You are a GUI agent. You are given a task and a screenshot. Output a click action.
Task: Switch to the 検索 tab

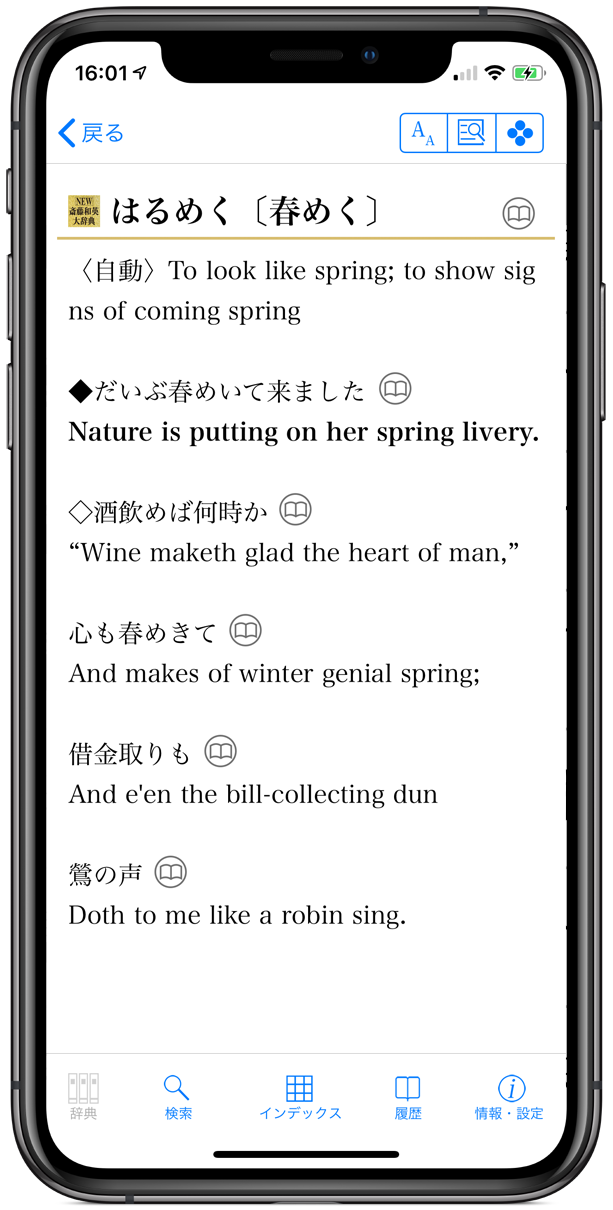coord(178,1097)
